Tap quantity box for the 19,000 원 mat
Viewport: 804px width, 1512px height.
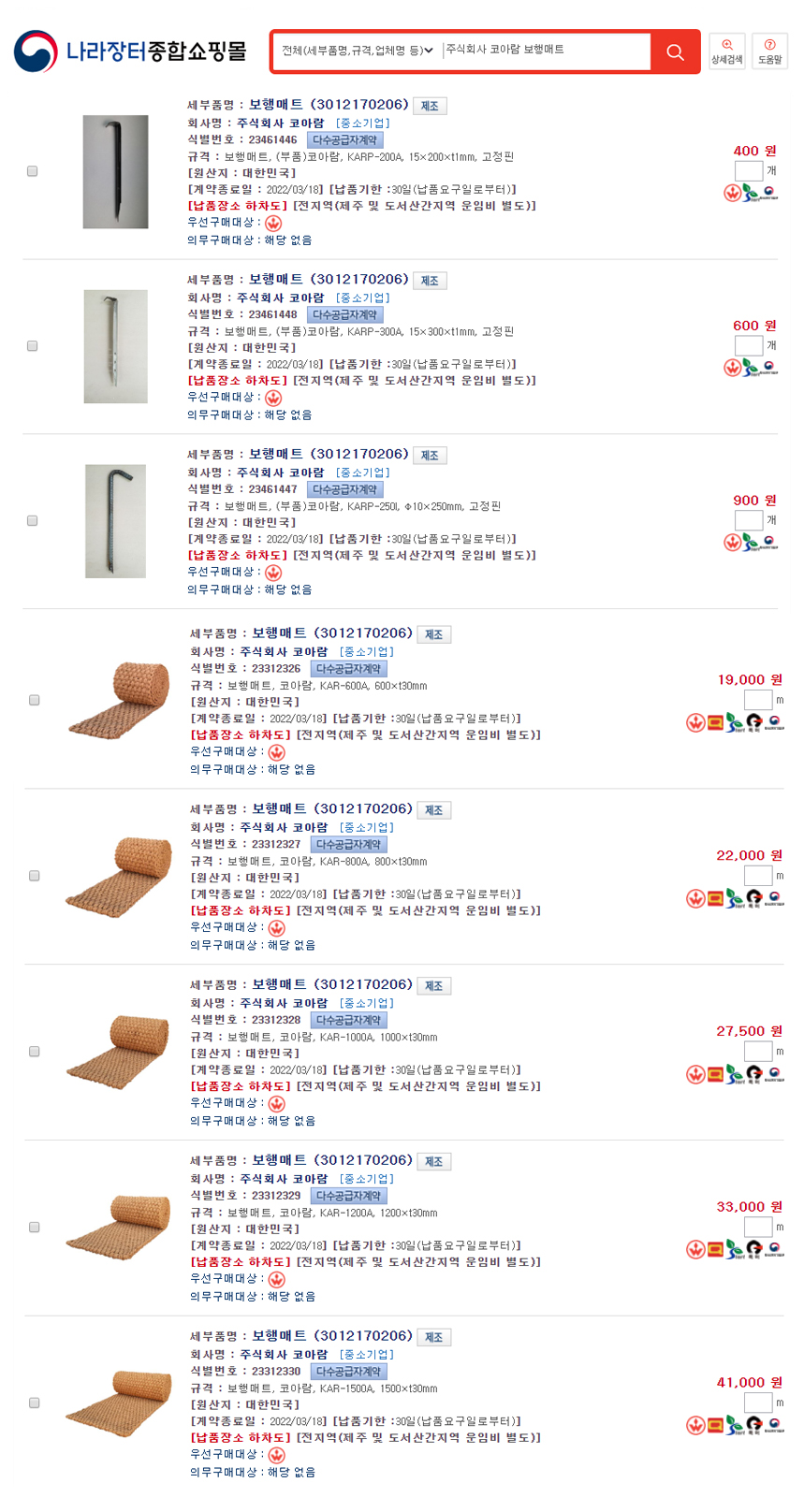tap(758, 700)
